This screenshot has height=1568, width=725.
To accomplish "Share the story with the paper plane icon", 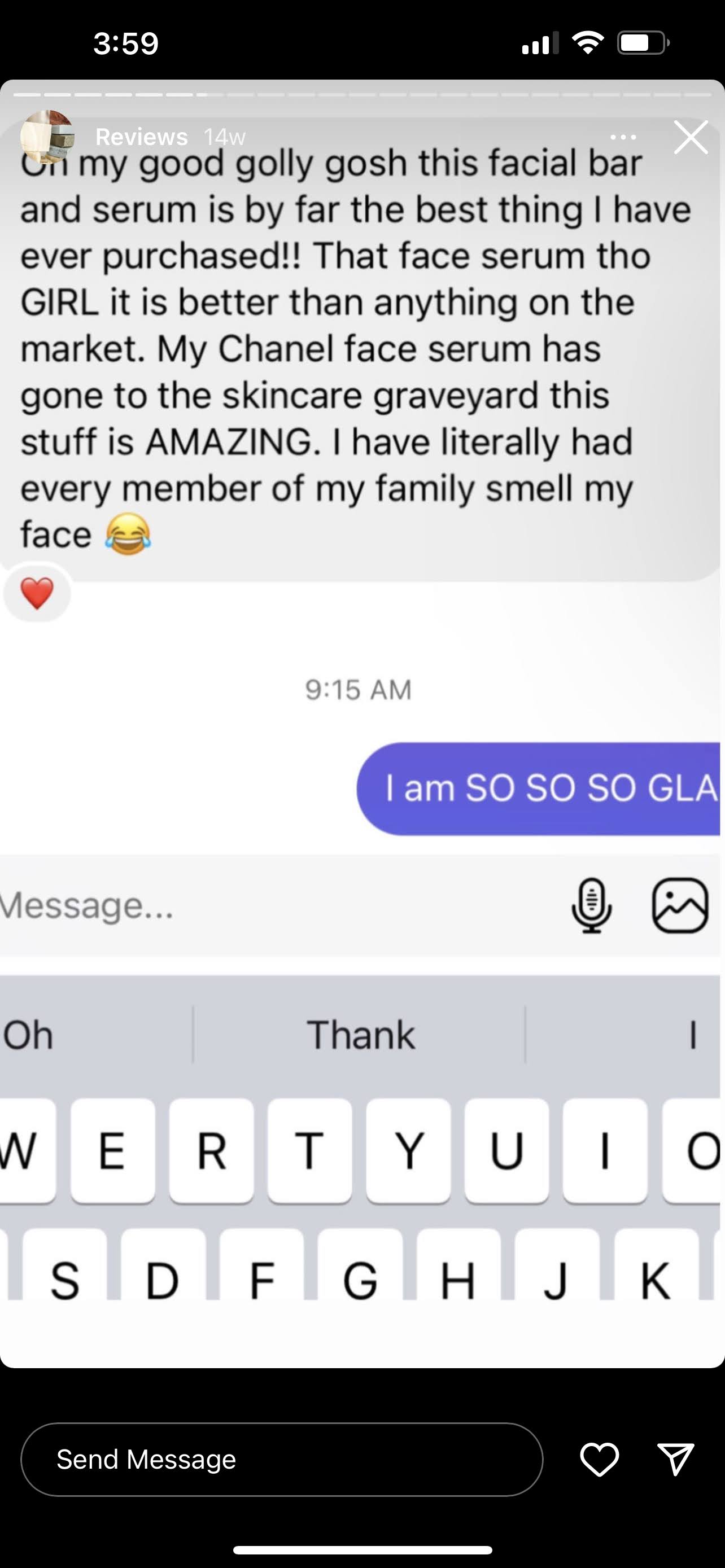I will pyautogui.click(x=676, y=1460).
